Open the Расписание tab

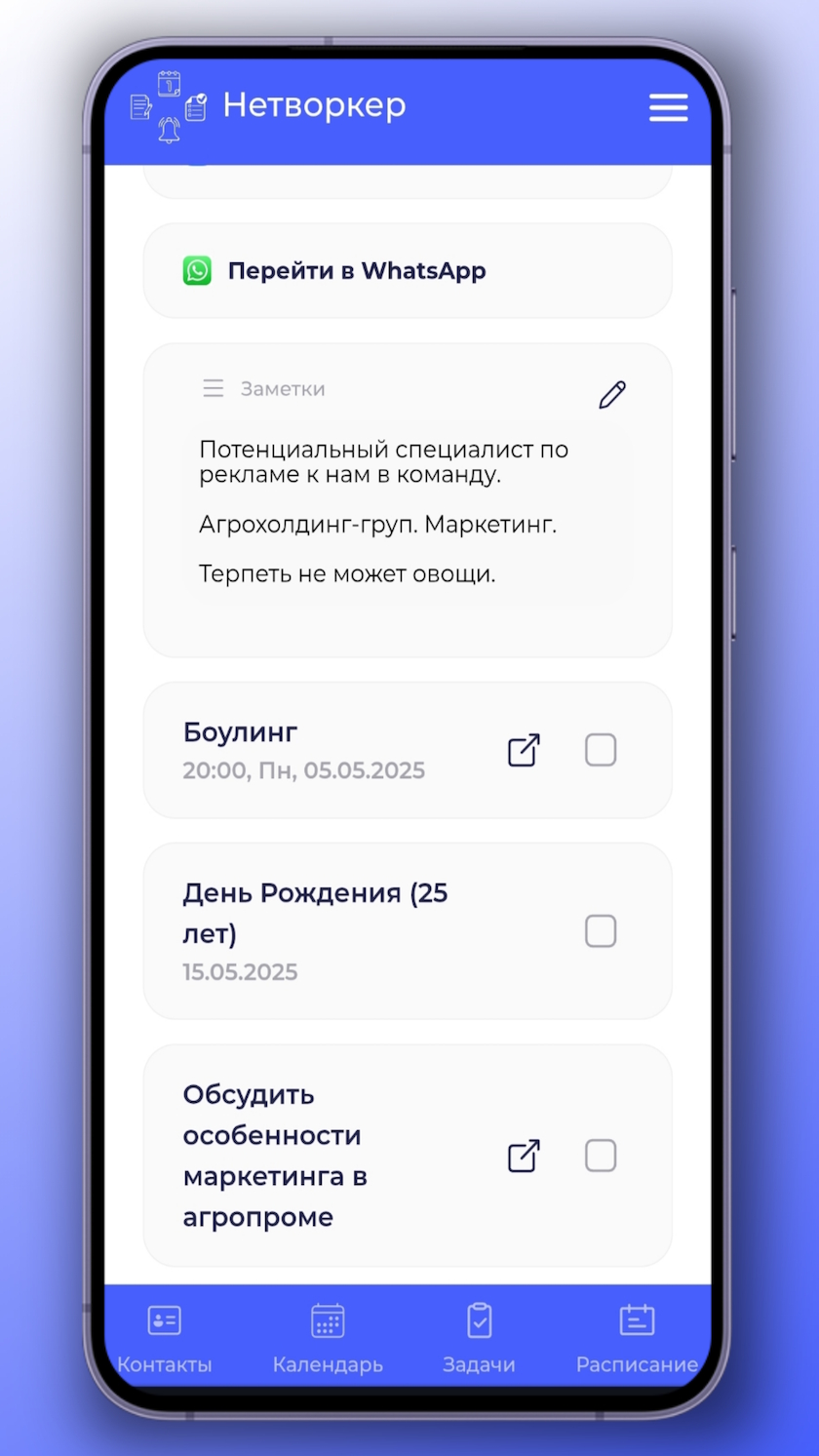coord(637,1338)
